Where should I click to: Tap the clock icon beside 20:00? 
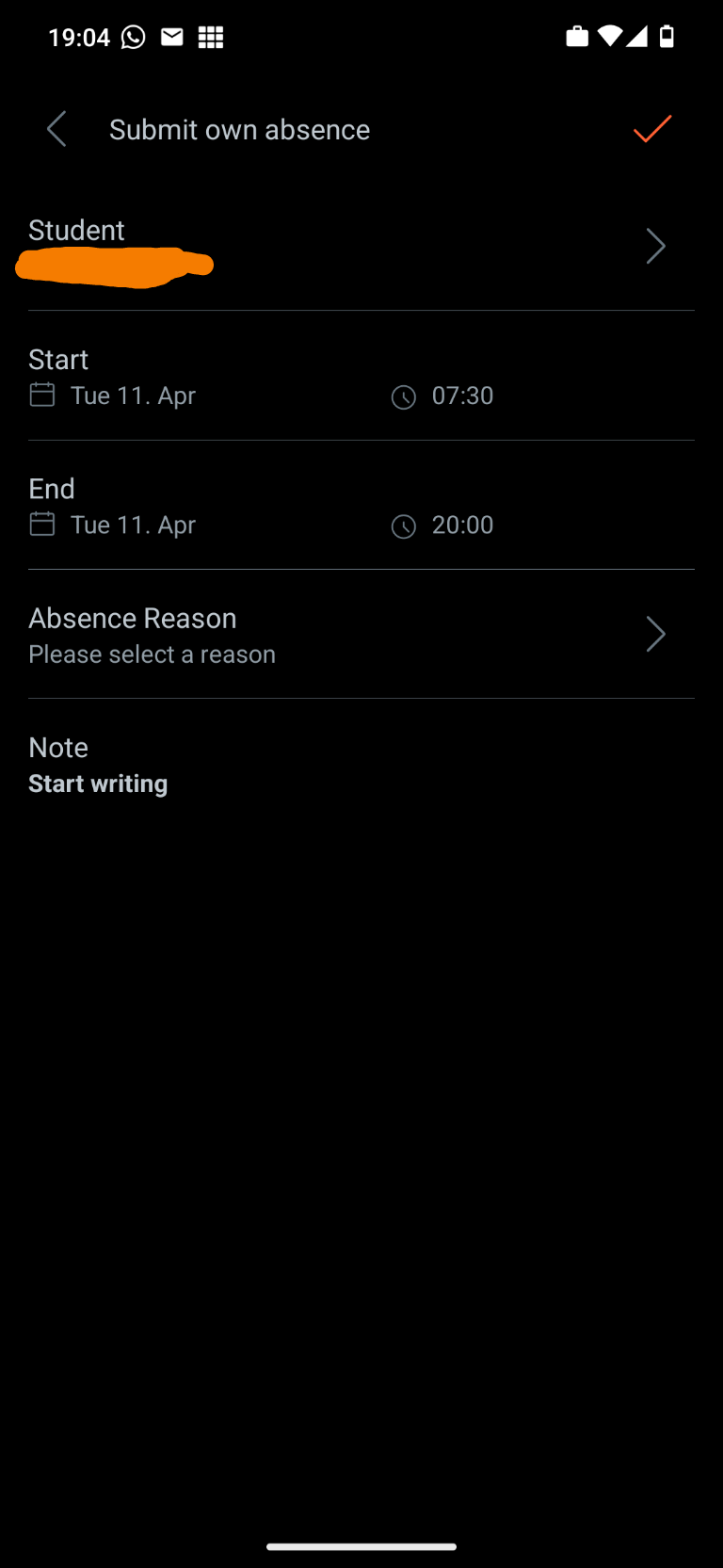coord(404,525)
